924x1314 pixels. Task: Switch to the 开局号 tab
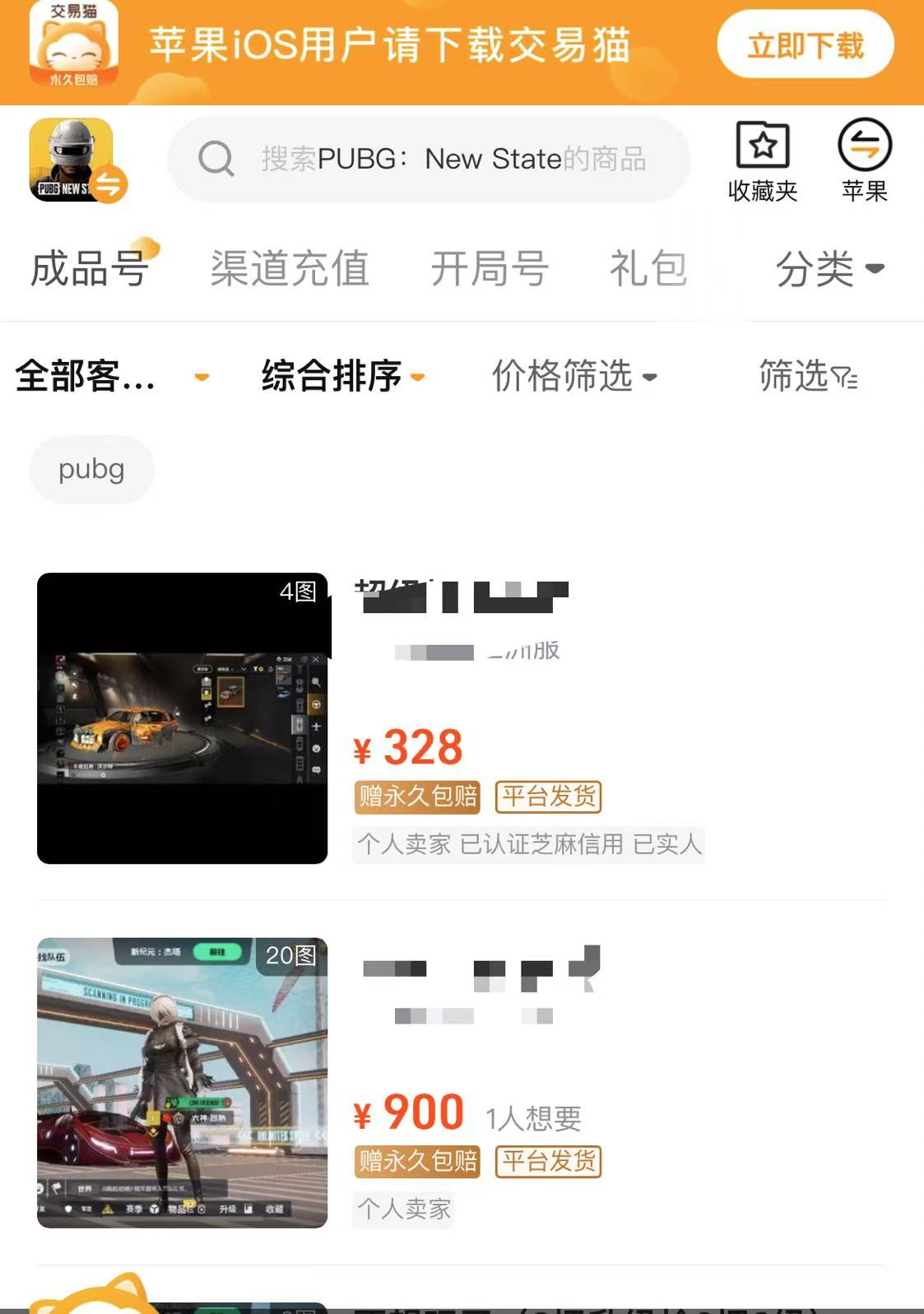(x=490, y=268)
